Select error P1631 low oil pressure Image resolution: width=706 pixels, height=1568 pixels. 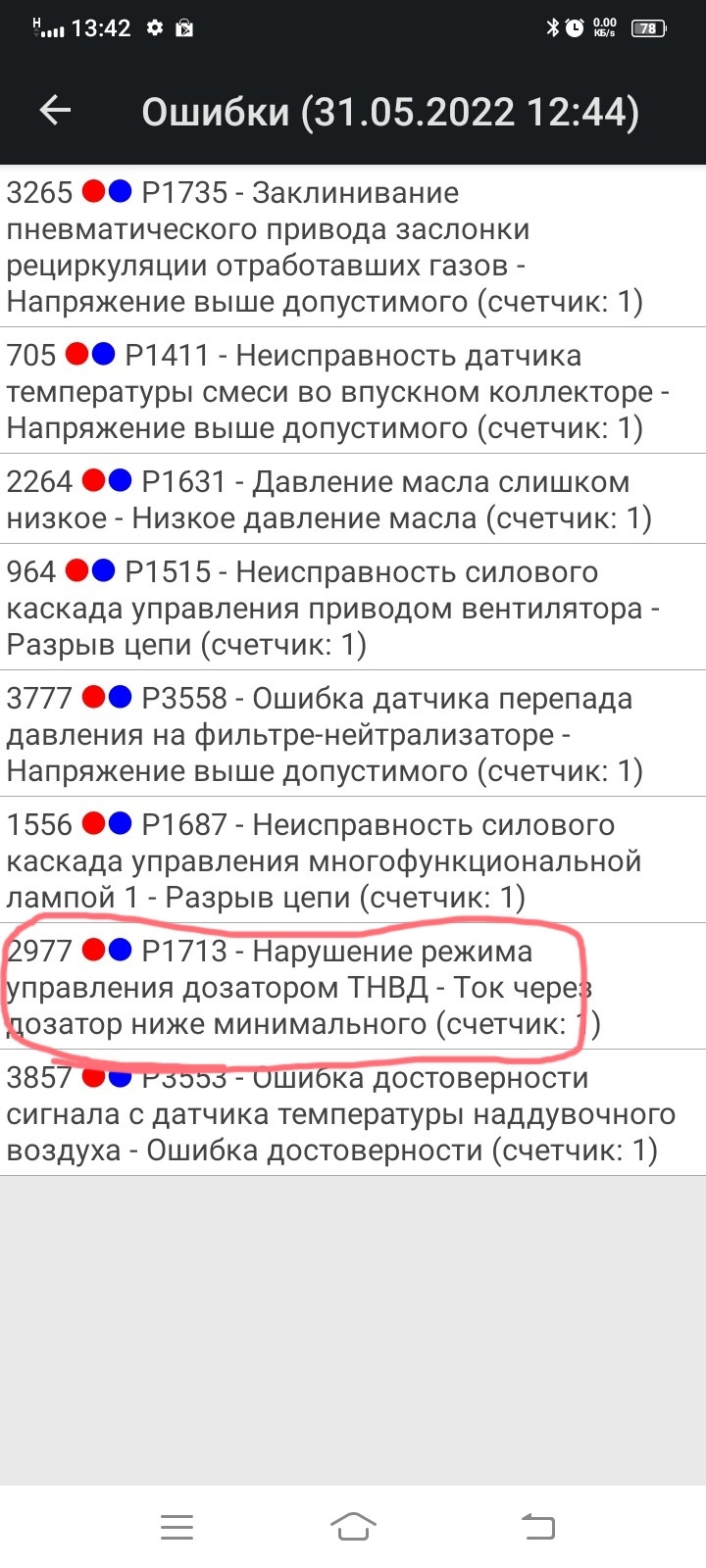[x=353, y=500]
